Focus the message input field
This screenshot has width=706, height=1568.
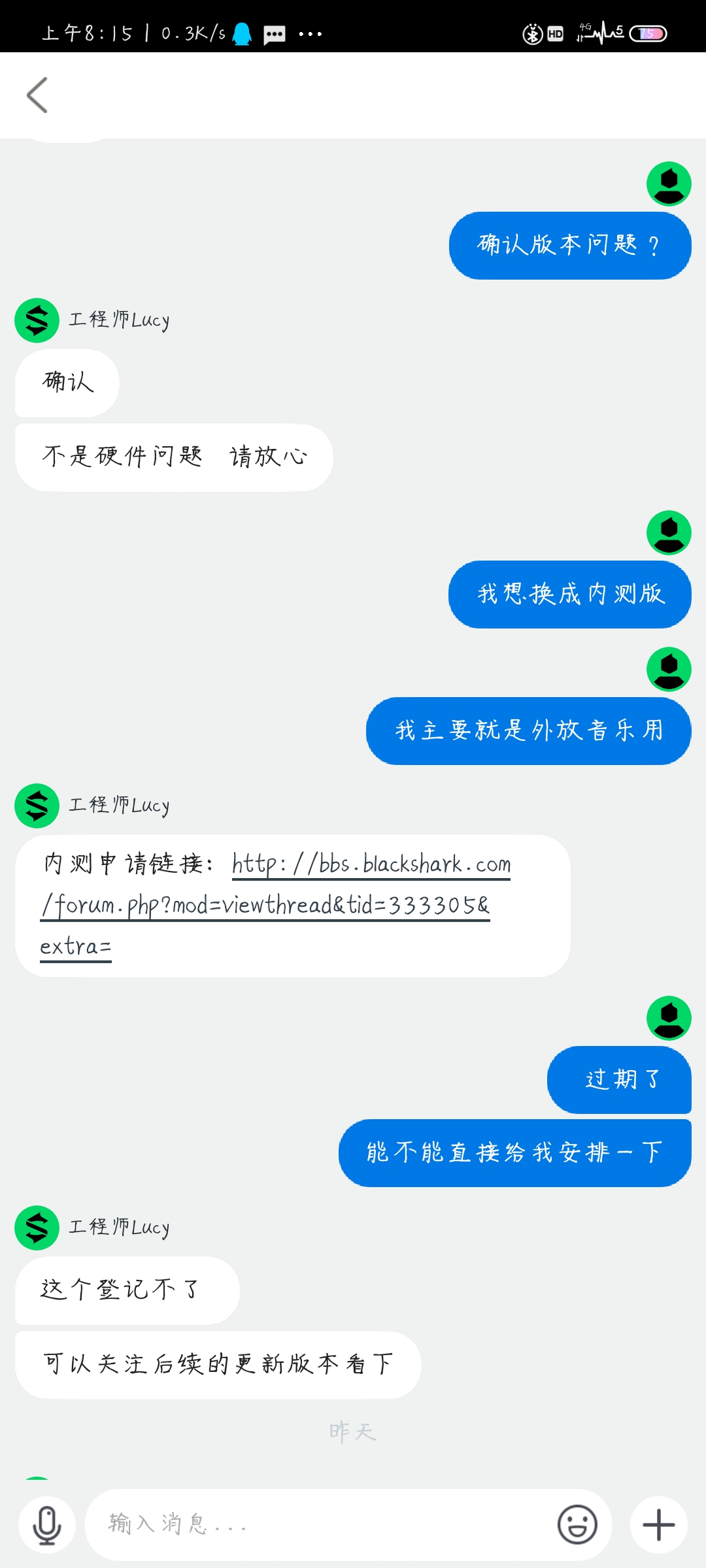pos(320,1525)
